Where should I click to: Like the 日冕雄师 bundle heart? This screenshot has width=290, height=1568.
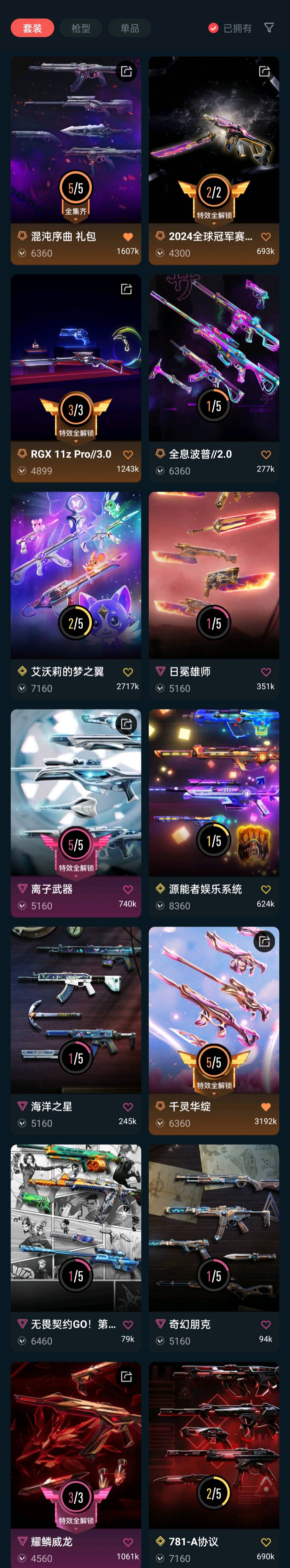(266, 671)
